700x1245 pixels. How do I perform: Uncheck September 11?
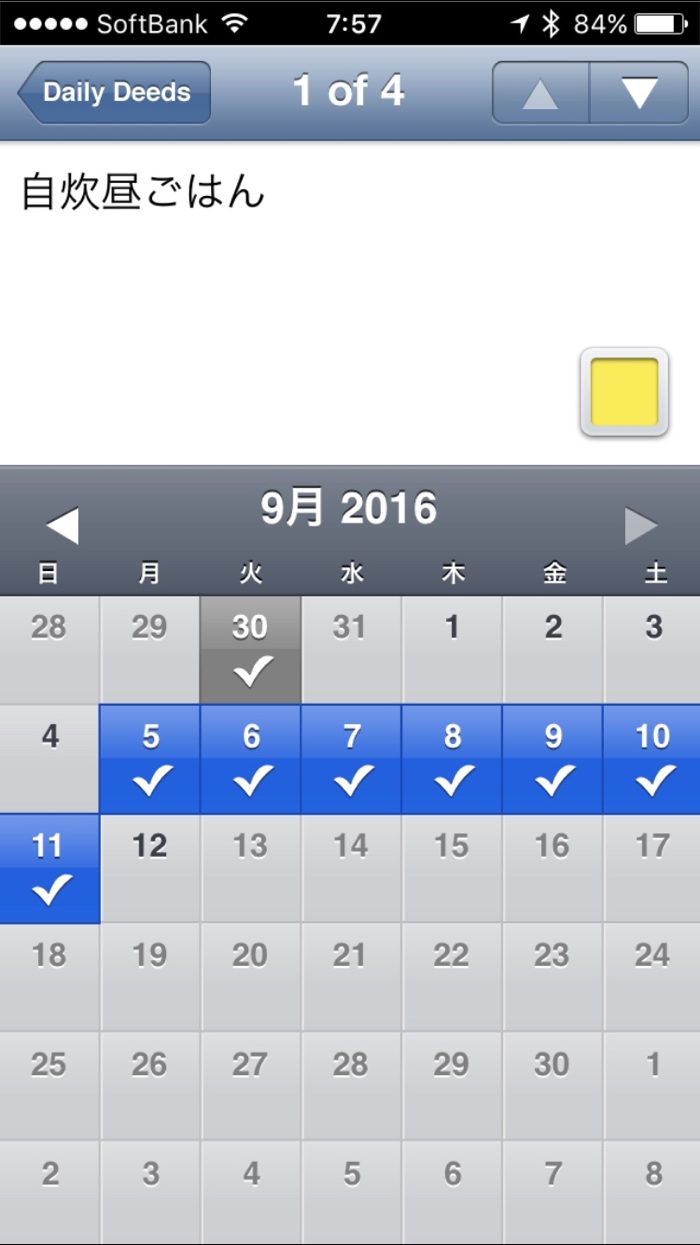click(49, 869)
